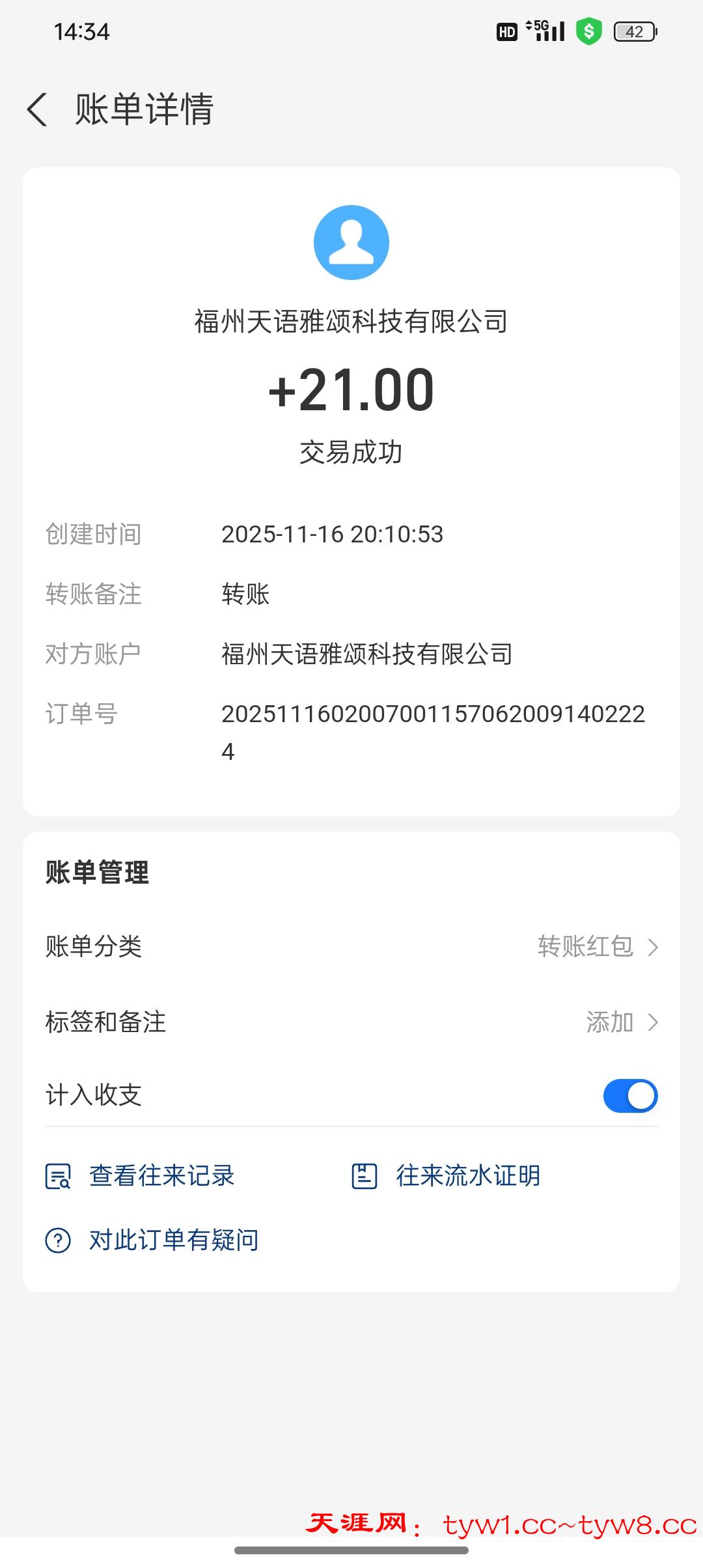Viewport: 703px width, 1568px height.
Task: Tap 对此订单有疑问 help link
Action: 152,1240
